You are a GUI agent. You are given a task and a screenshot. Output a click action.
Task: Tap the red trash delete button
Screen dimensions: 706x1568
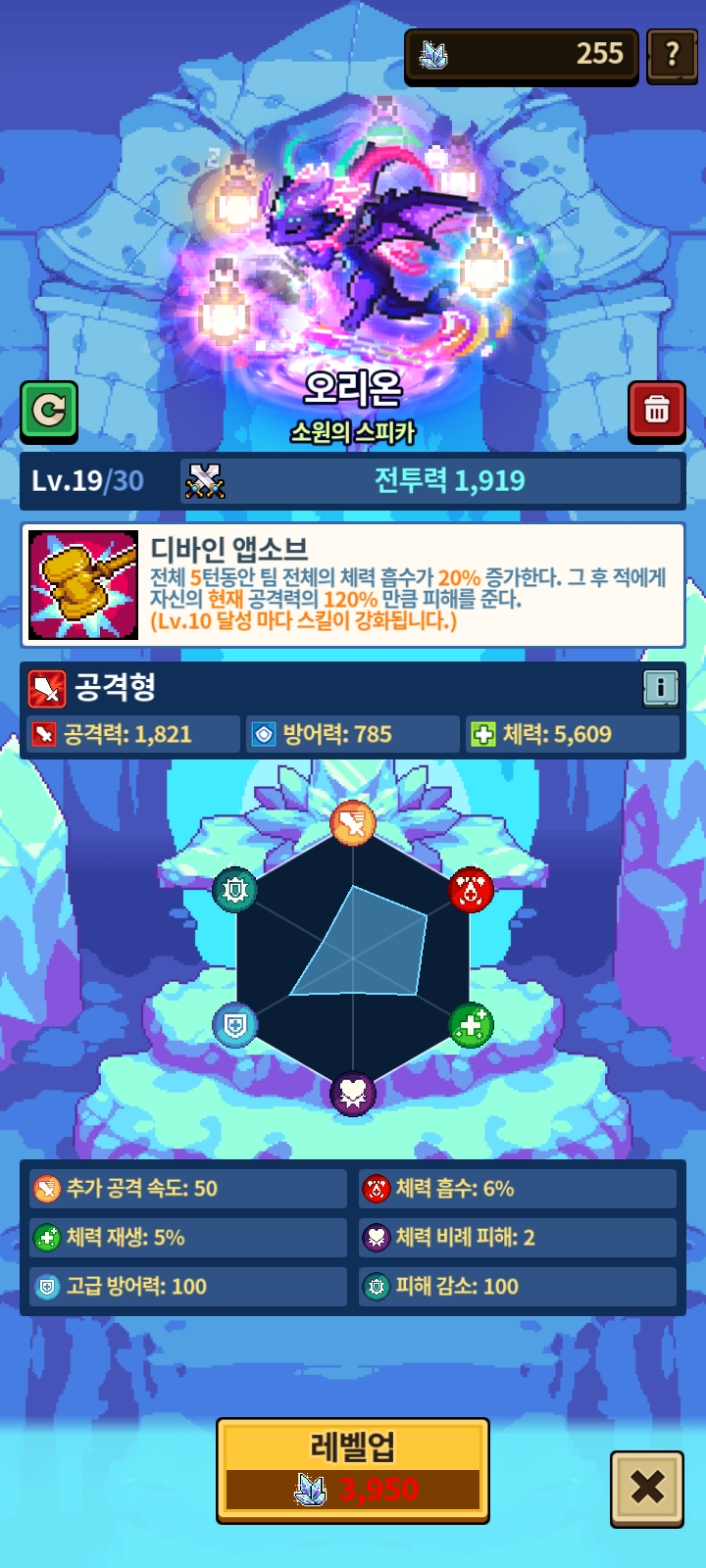(x=656, y=412)
